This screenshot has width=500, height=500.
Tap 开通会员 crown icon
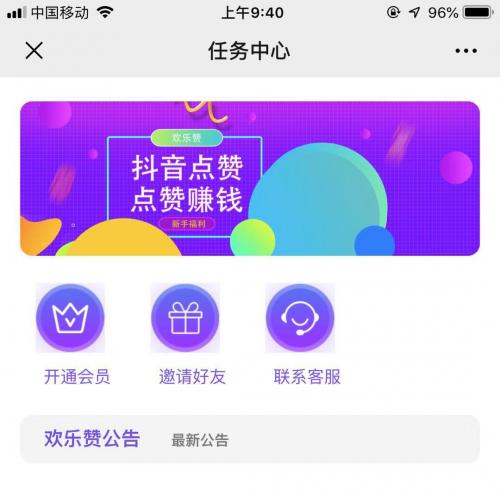[70, 318]
